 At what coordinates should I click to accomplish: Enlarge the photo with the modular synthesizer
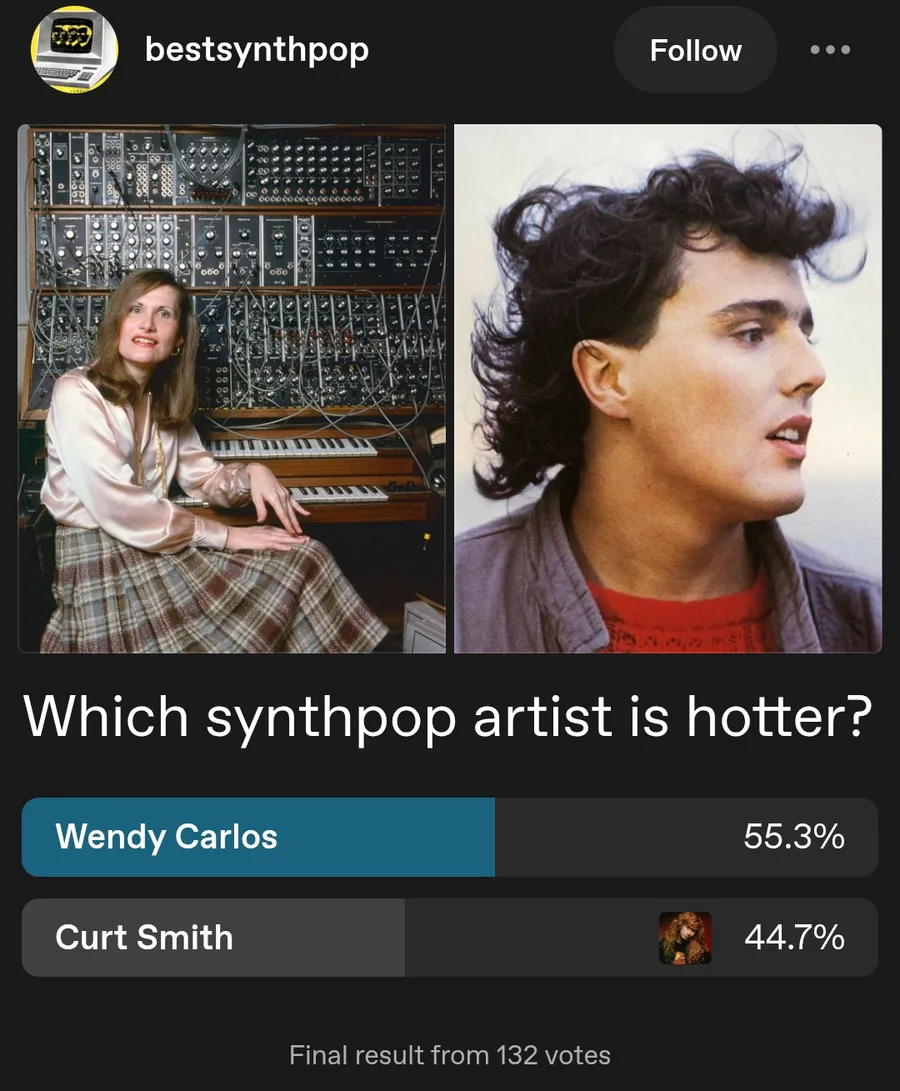[x=232, y=388]
